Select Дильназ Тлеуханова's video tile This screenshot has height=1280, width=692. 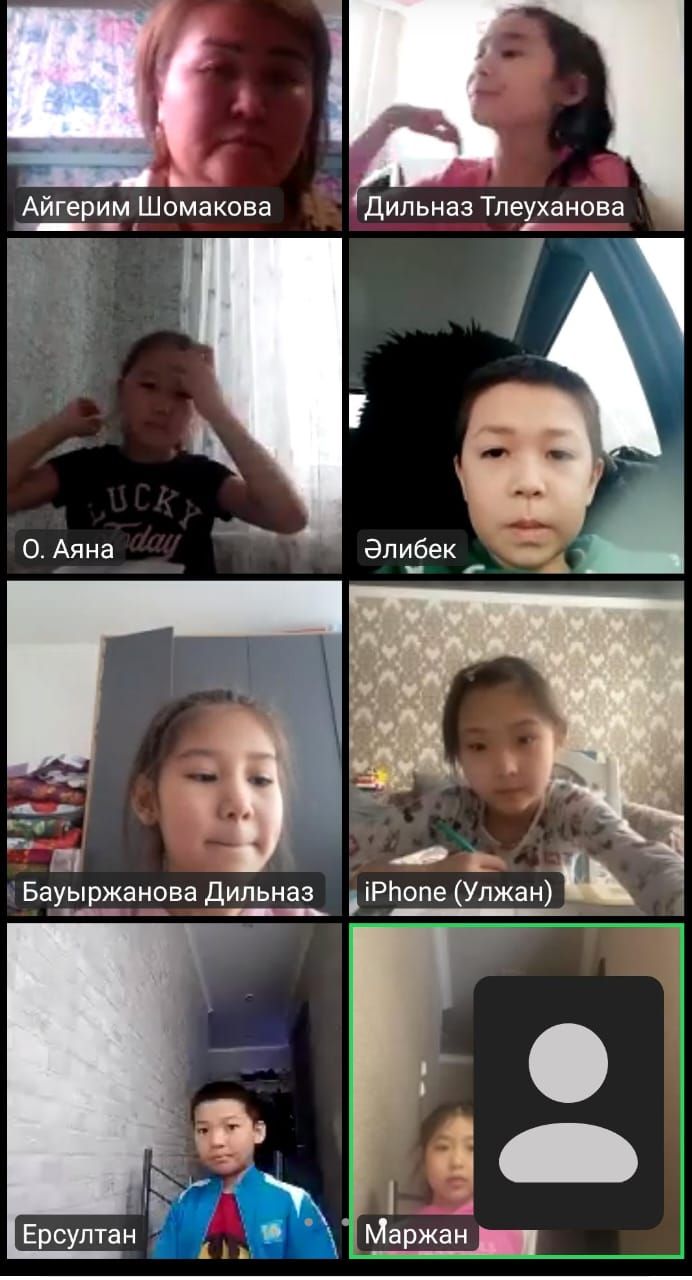tap(516, 115)
